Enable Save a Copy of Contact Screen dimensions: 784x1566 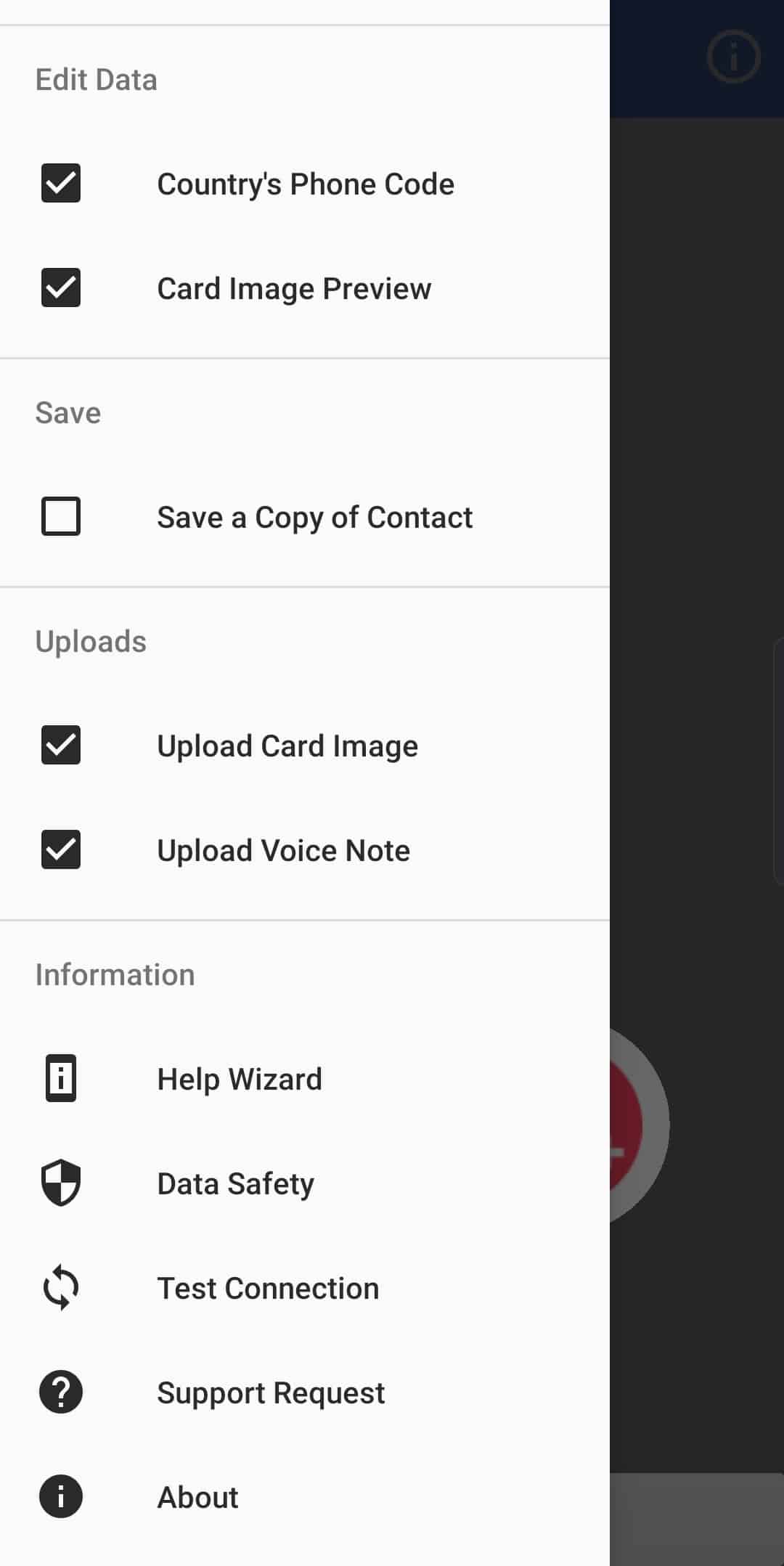(61, 517)
